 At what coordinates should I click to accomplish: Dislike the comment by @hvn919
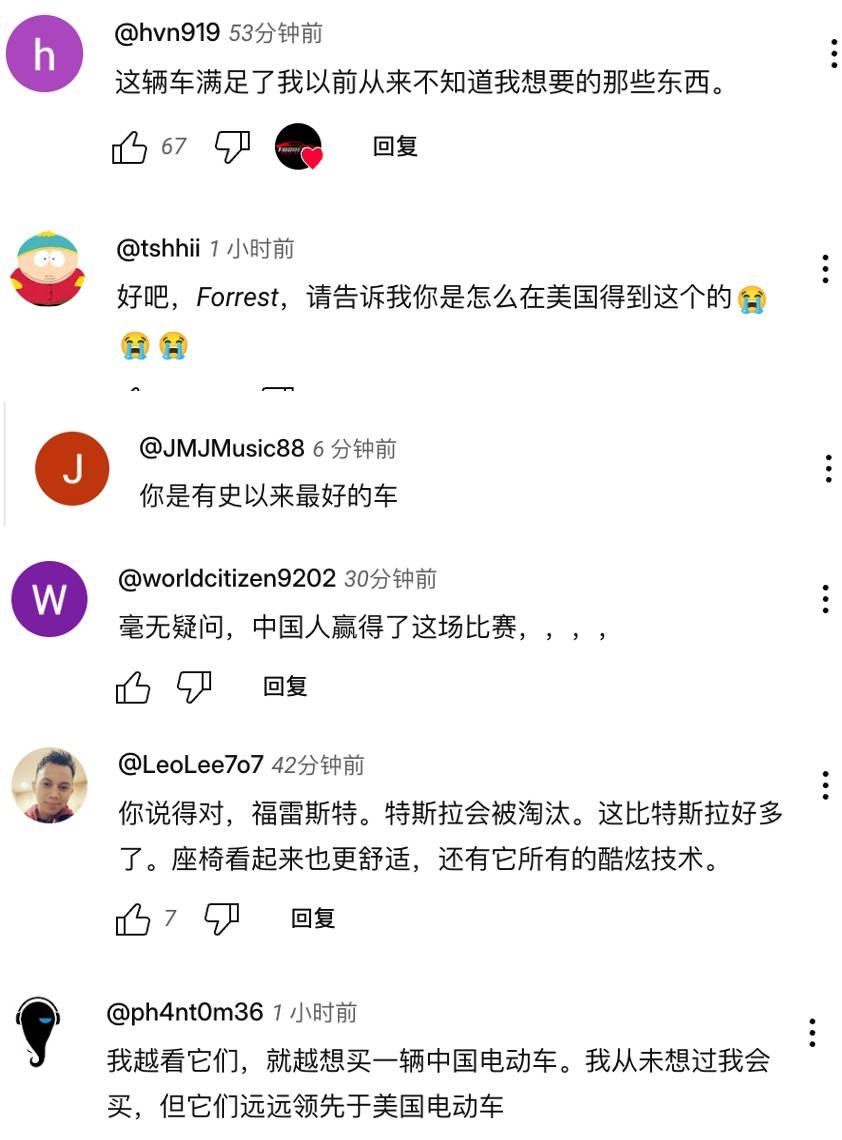pyautogui.click(x=232, y=147)
